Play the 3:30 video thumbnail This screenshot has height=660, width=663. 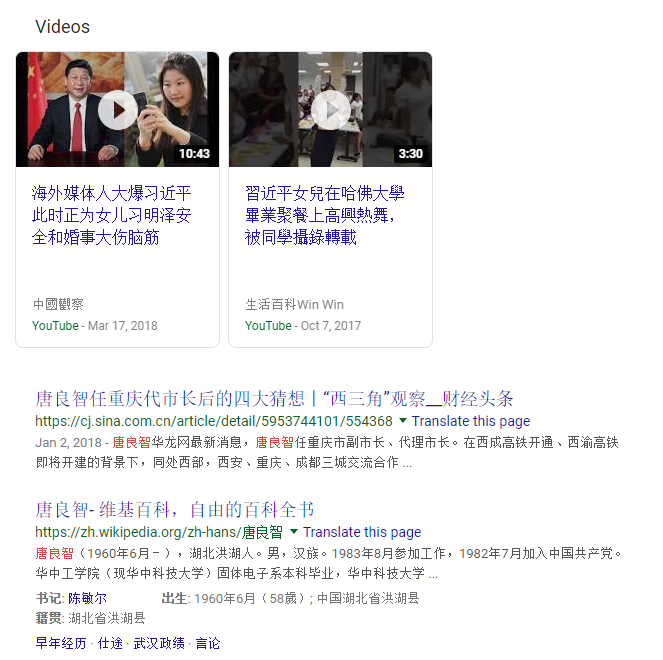pos(330,109)
